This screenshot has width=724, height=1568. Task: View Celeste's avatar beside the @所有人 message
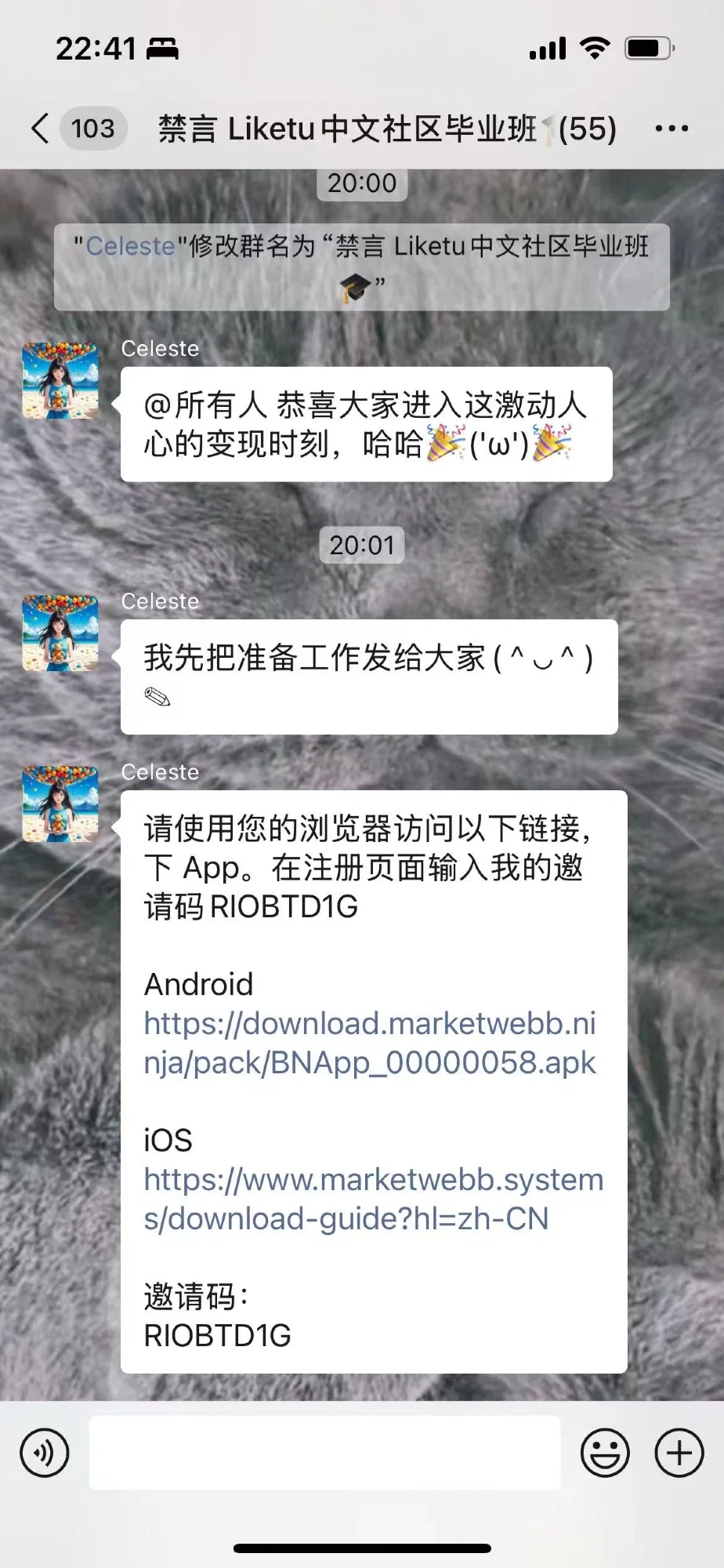click(x=61, y=380)
